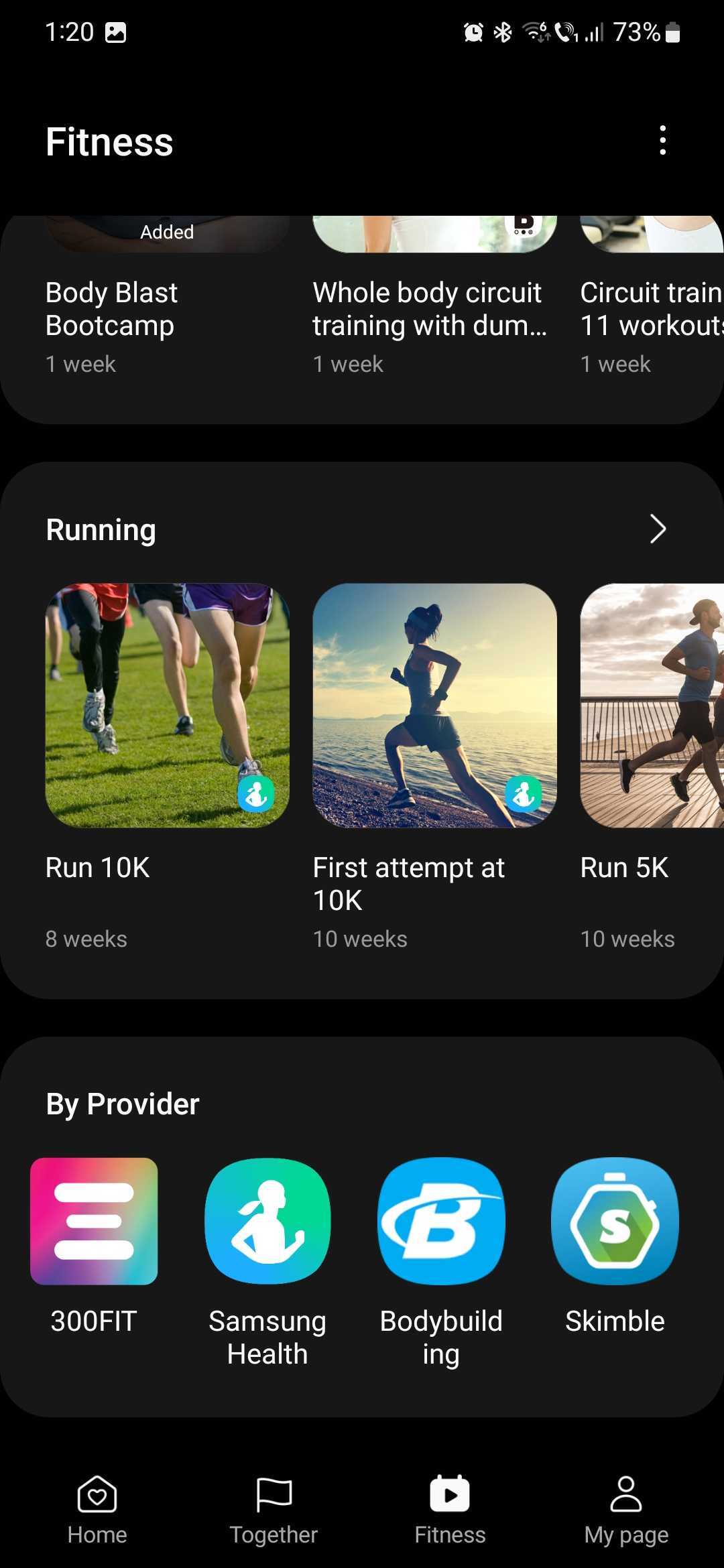Expand the Running section arrow

(x=658, y=529)
